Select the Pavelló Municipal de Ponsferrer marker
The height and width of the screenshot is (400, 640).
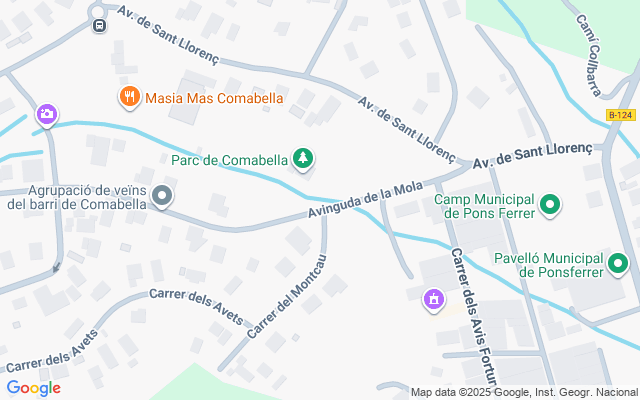[x=619, y=266]
